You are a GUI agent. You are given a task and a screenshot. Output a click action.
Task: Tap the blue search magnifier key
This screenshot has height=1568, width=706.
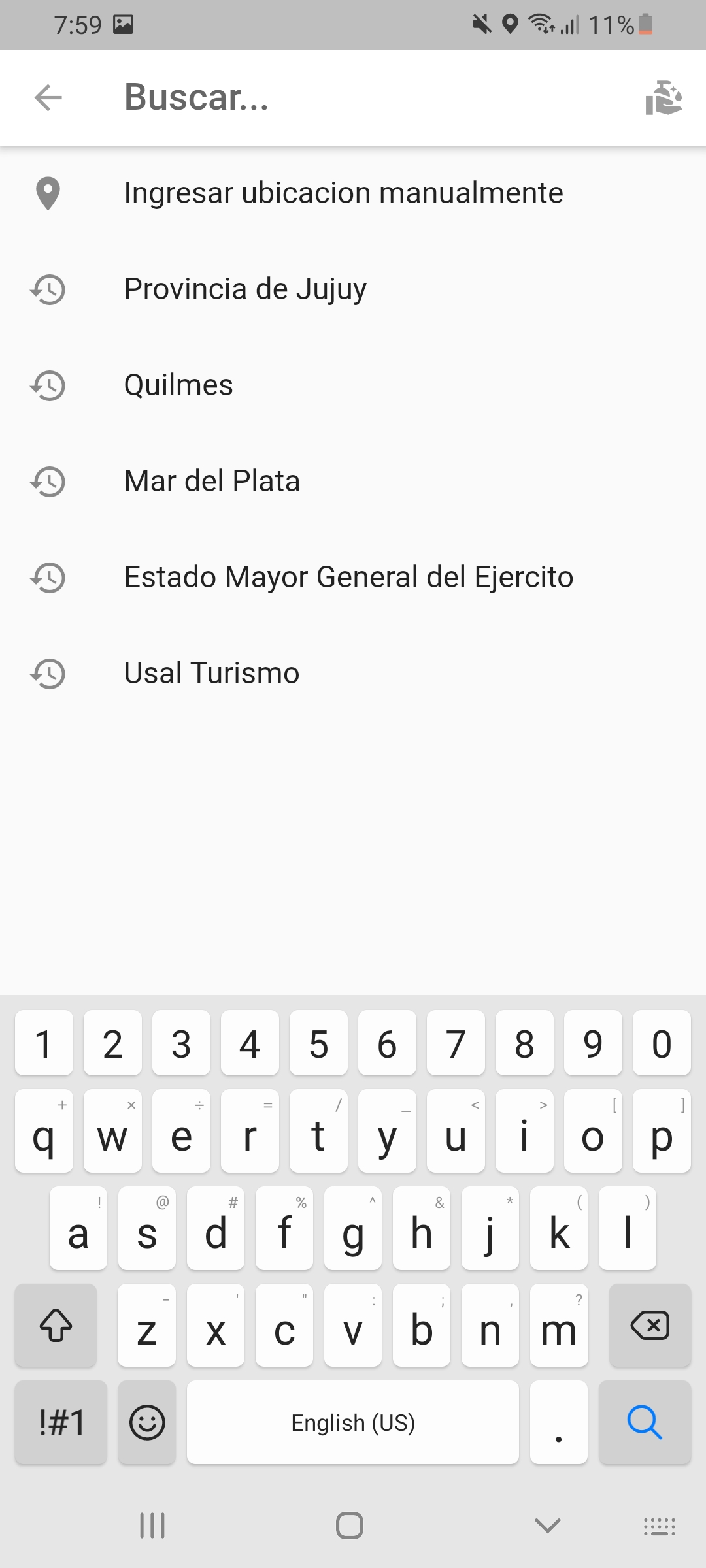pyautogui.click(x=645, y=1422)
